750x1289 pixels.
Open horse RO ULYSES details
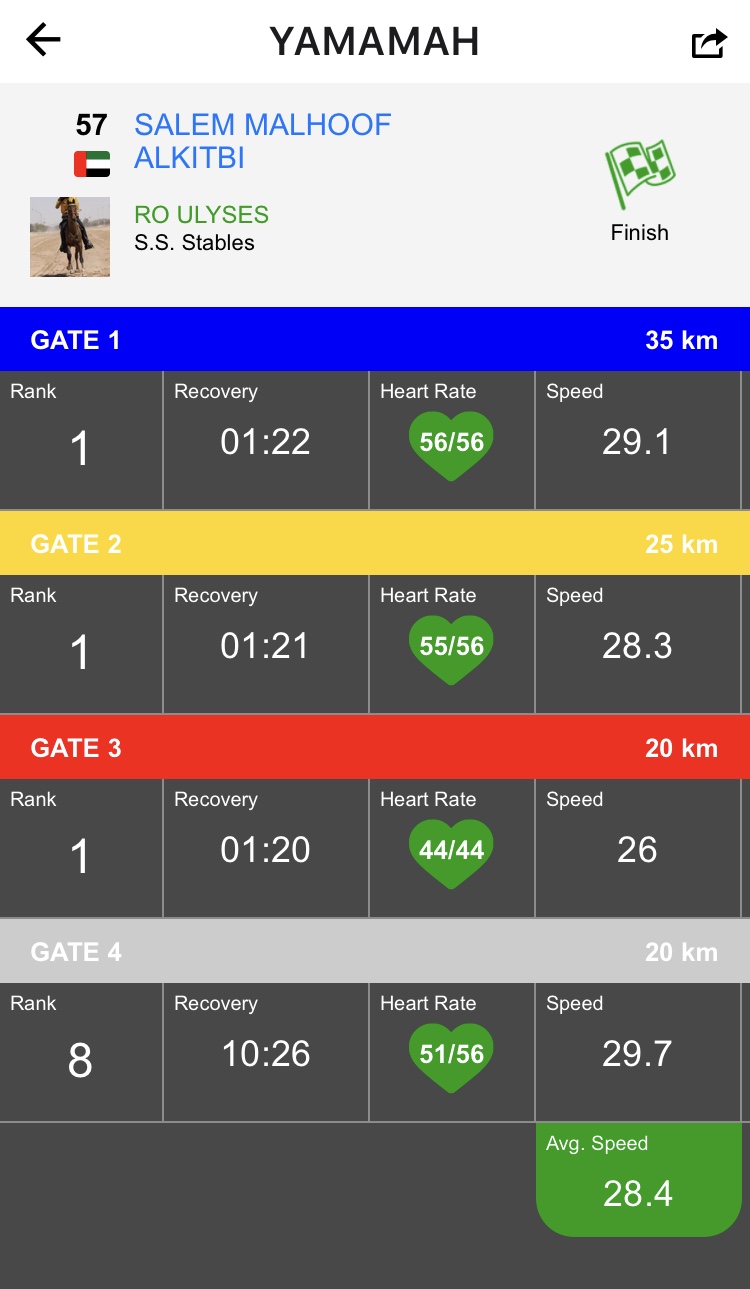[201, 215]
